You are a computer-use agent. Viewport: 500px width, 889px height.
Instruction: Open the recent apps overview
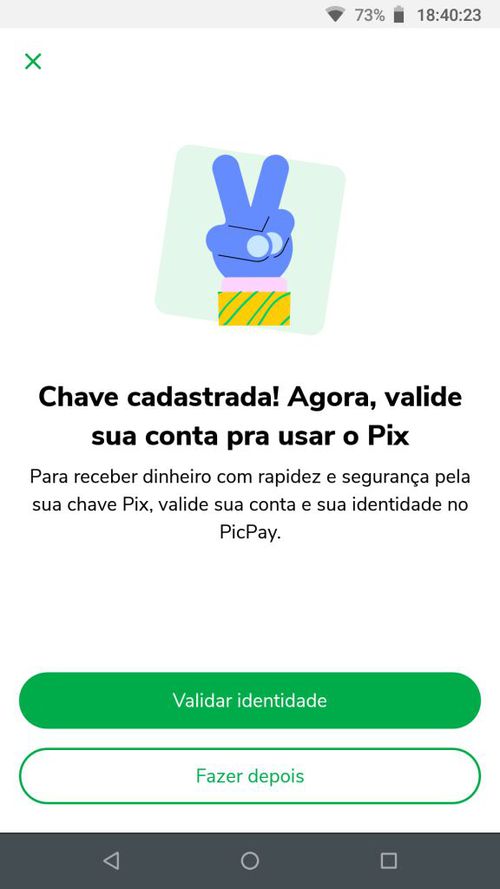click(388, 861)
